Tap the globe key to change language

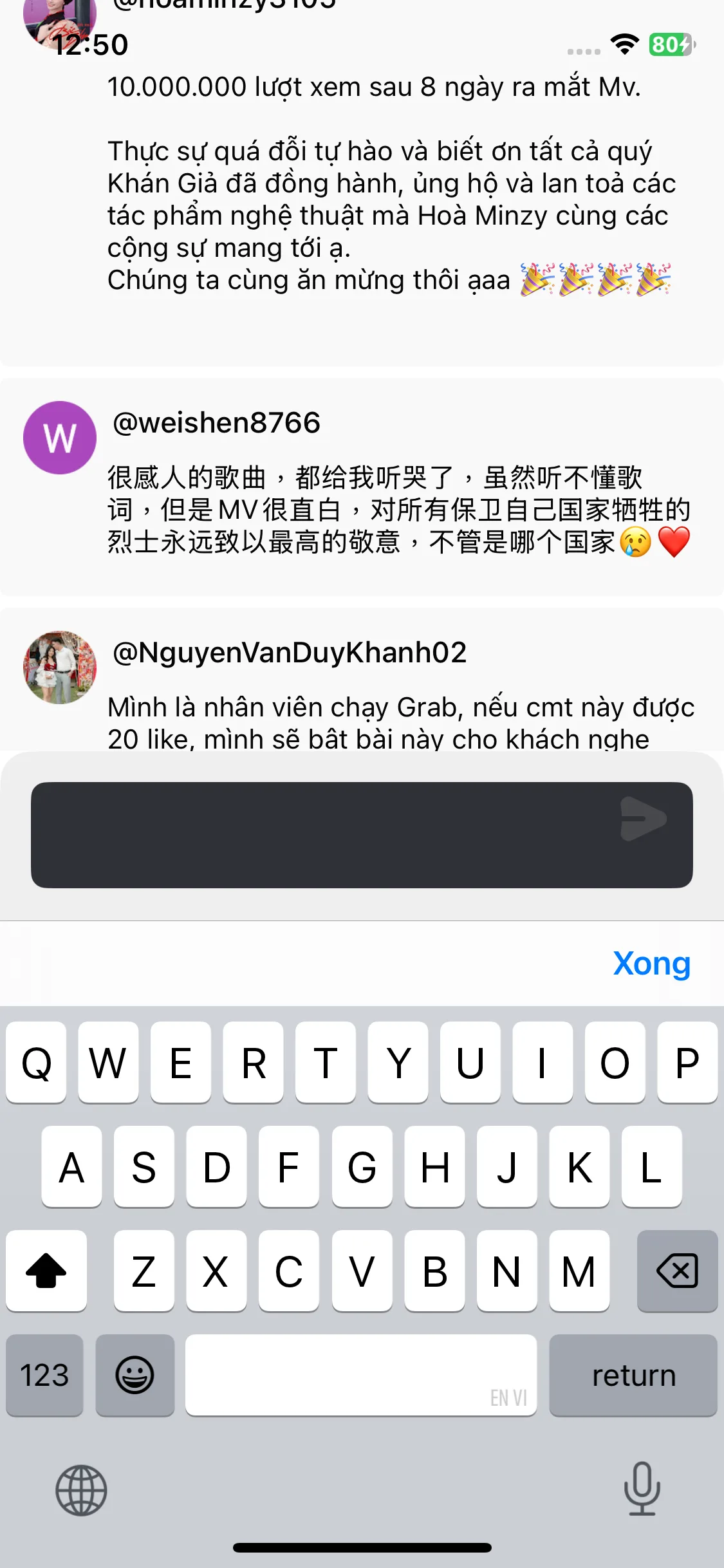[81, 1490]
